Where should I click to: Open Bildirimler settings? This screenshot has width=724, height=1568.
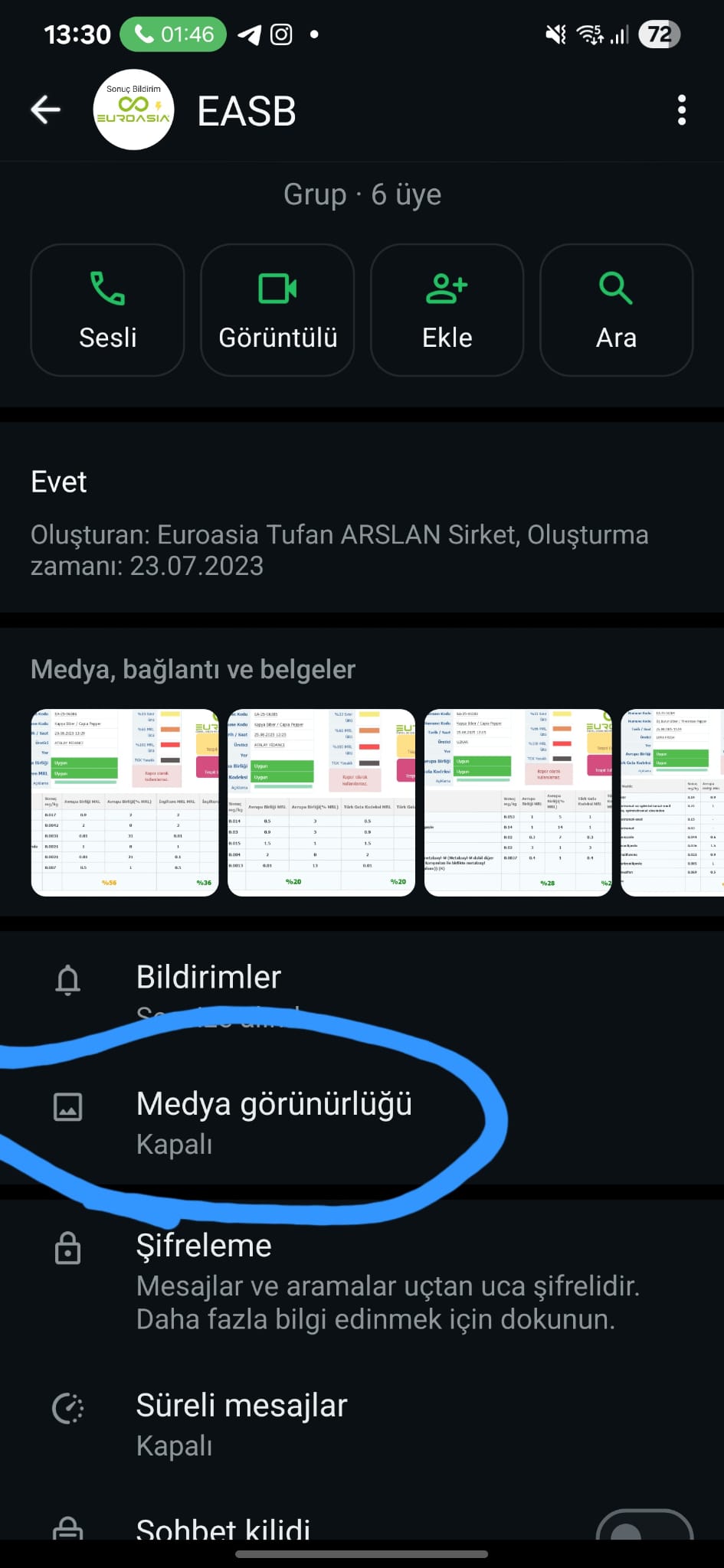208,978
